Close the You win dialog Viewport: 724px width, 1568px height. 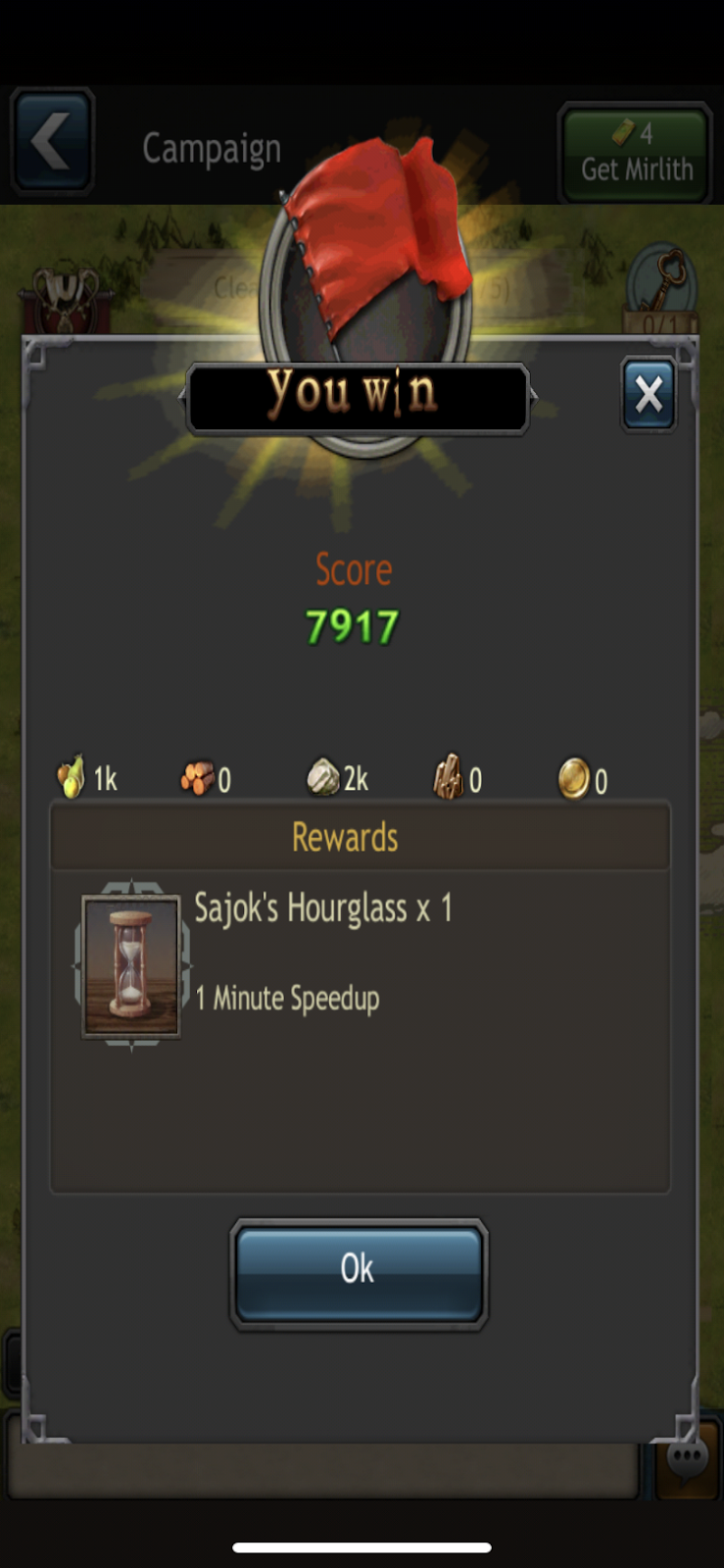649,395
